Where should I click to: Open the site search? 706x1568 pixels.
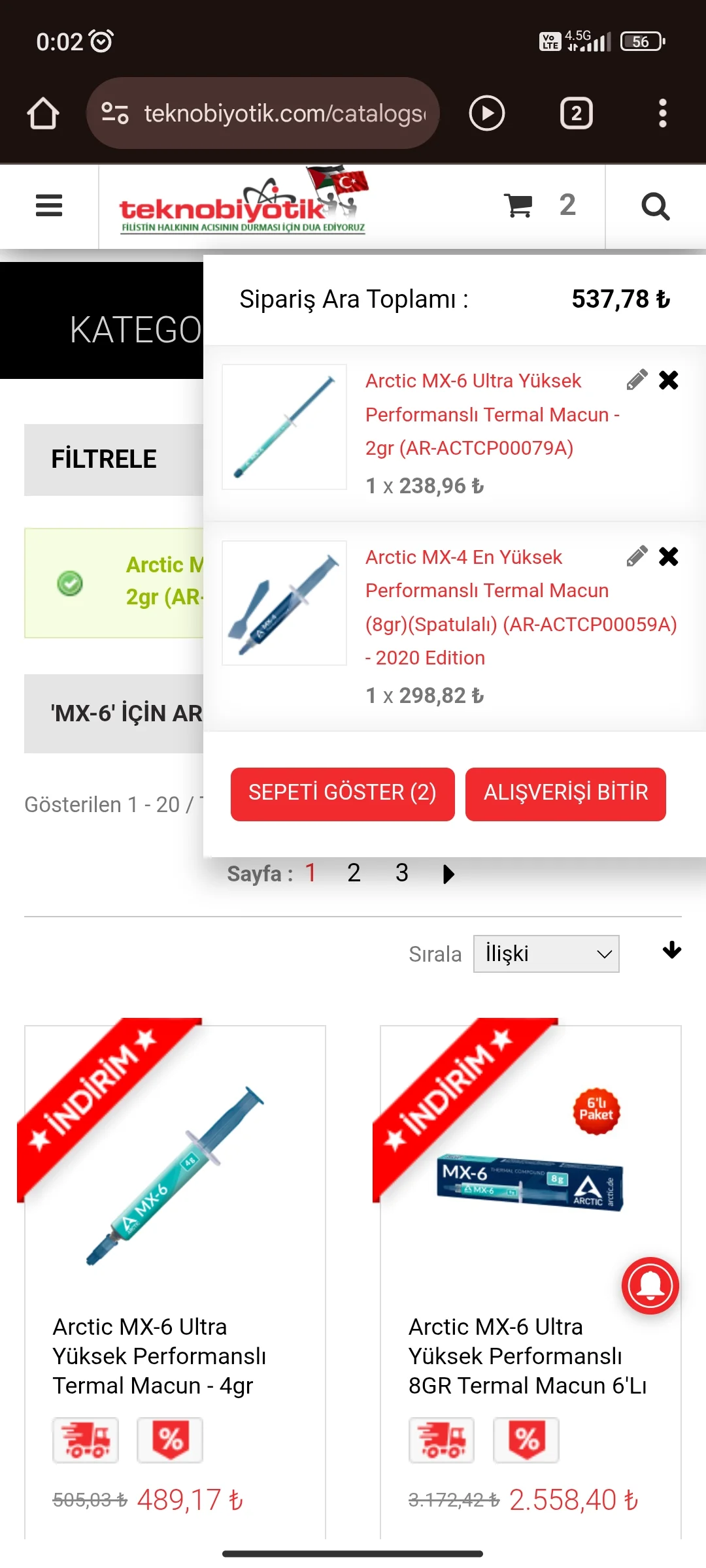[655, 206]
